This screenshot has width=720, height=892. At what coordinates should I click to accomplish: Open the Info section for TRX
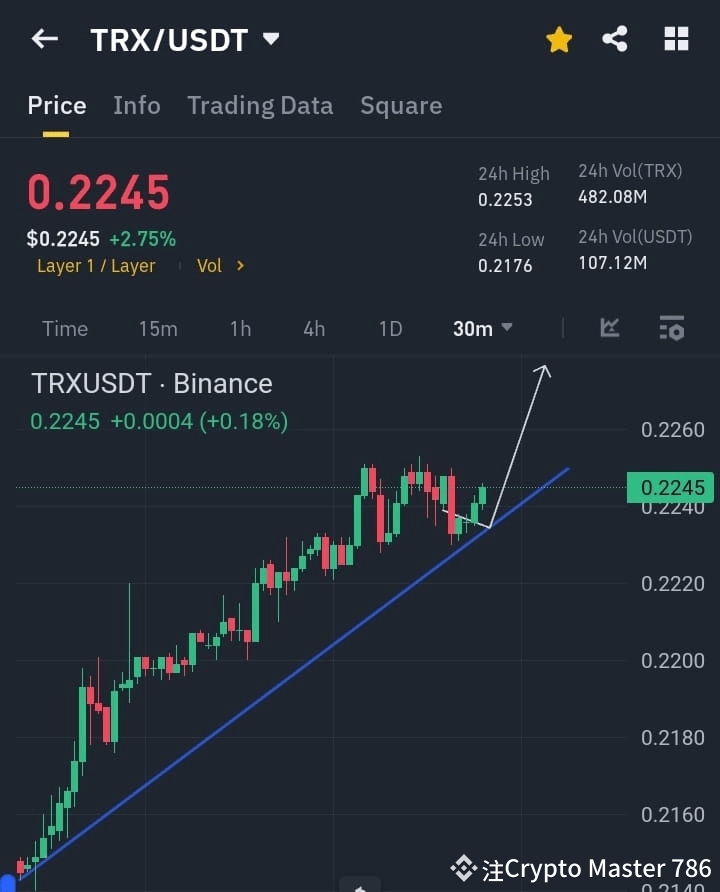pos(137,105)
